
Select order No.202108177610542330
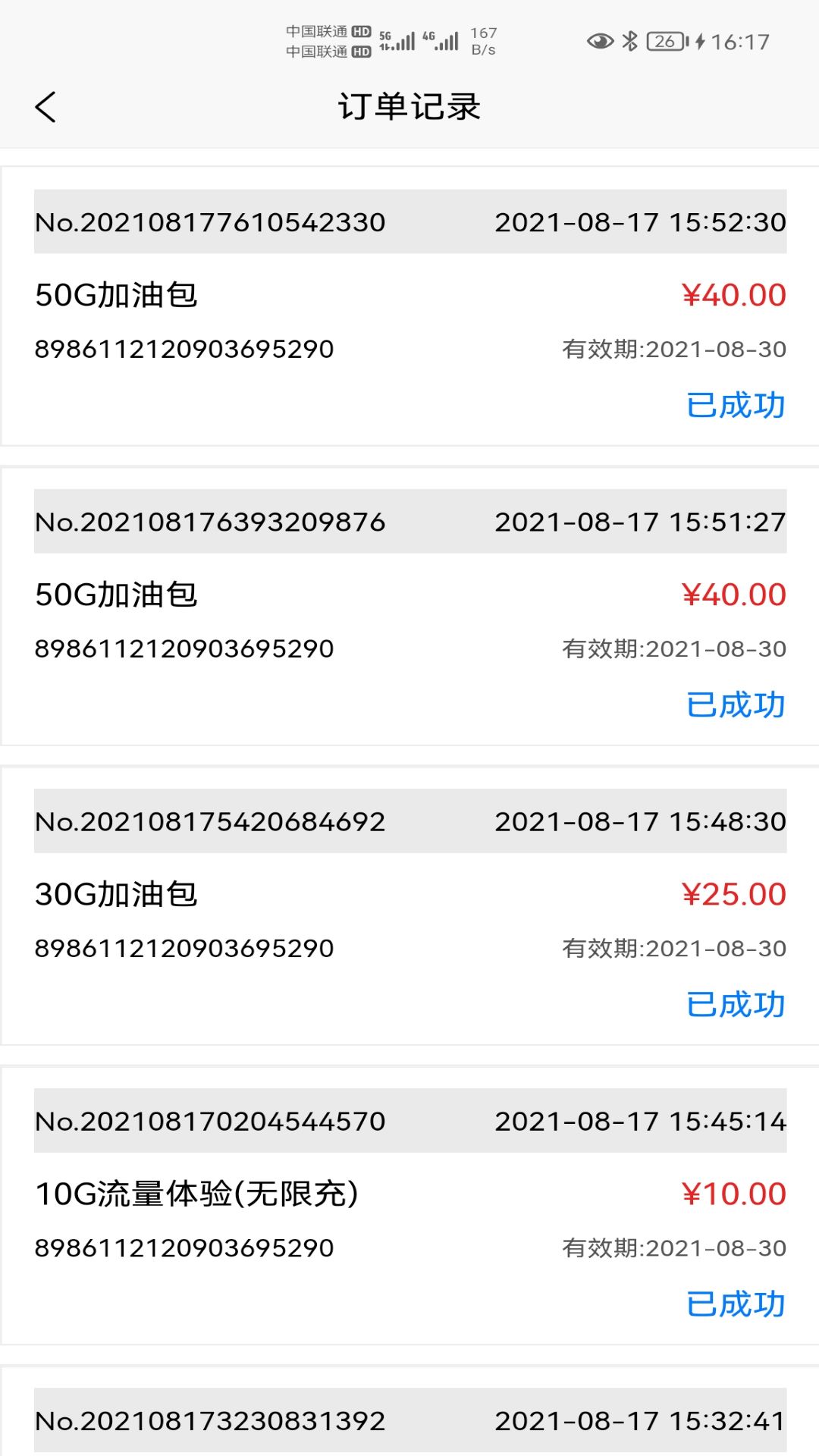coord(209,222)
